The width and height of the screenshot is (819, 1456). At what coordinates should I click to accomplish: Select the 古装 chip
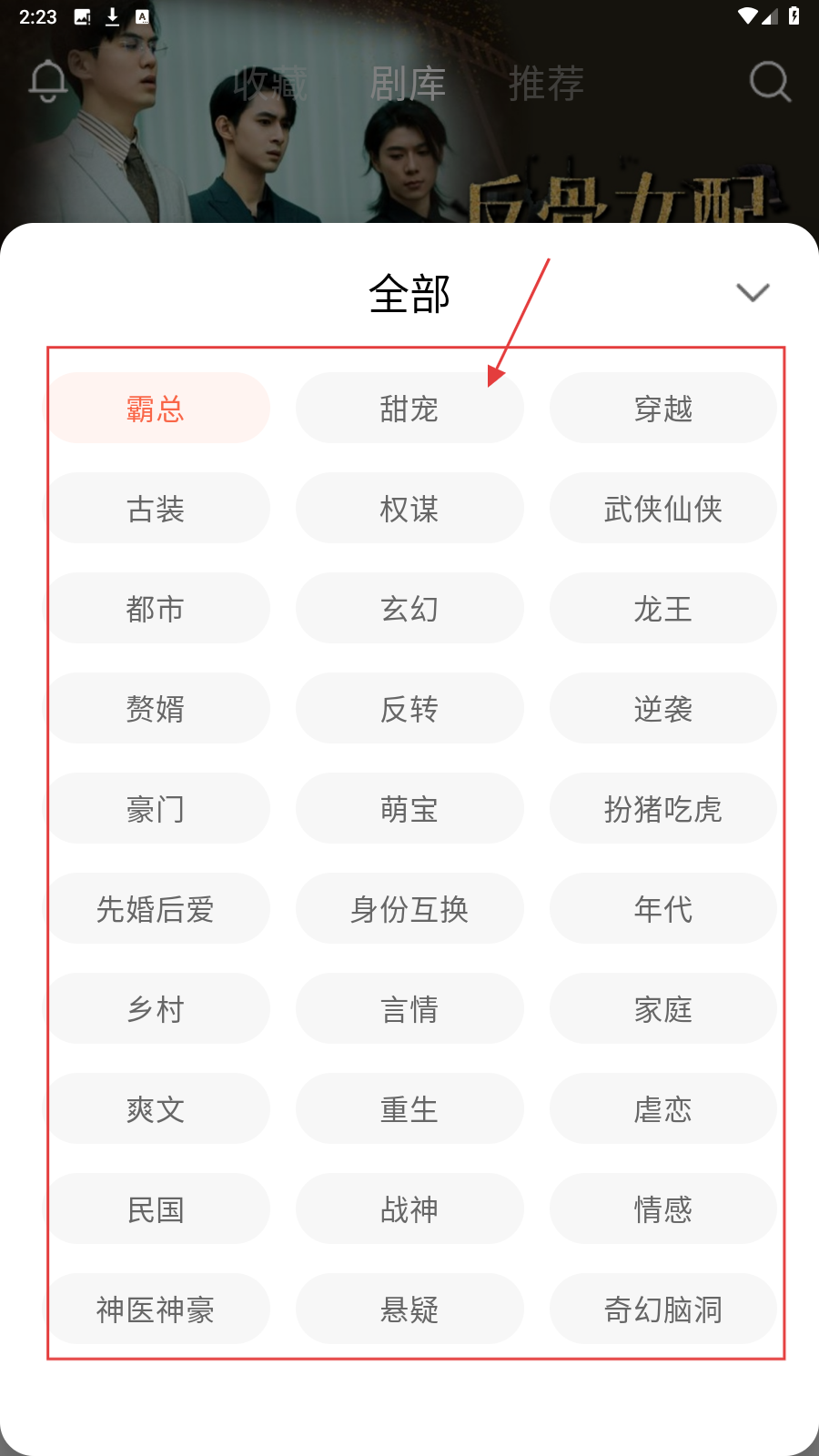coord(157,508)
